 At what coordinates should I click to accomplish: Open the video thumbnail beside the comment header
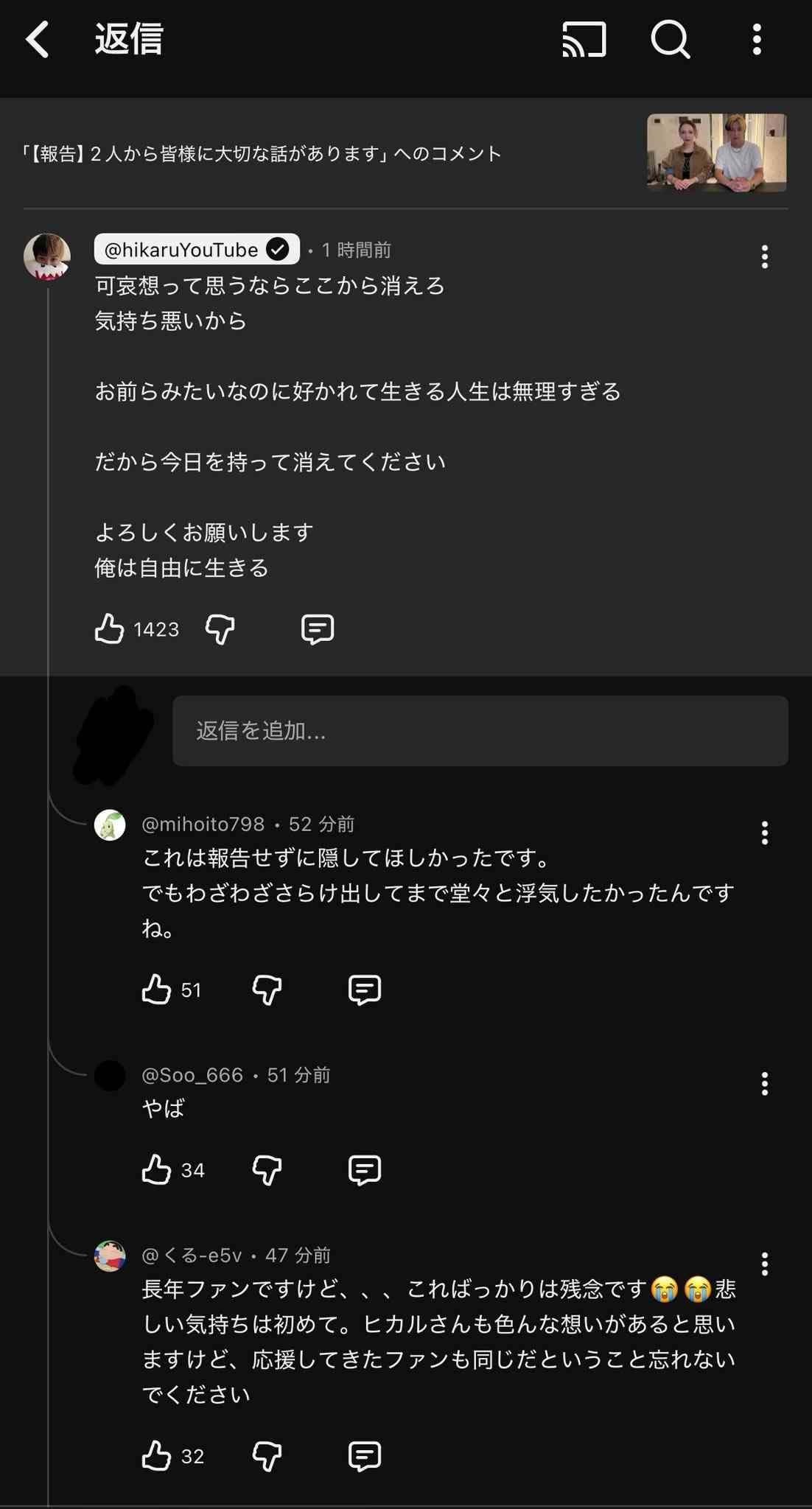(716, 153)
